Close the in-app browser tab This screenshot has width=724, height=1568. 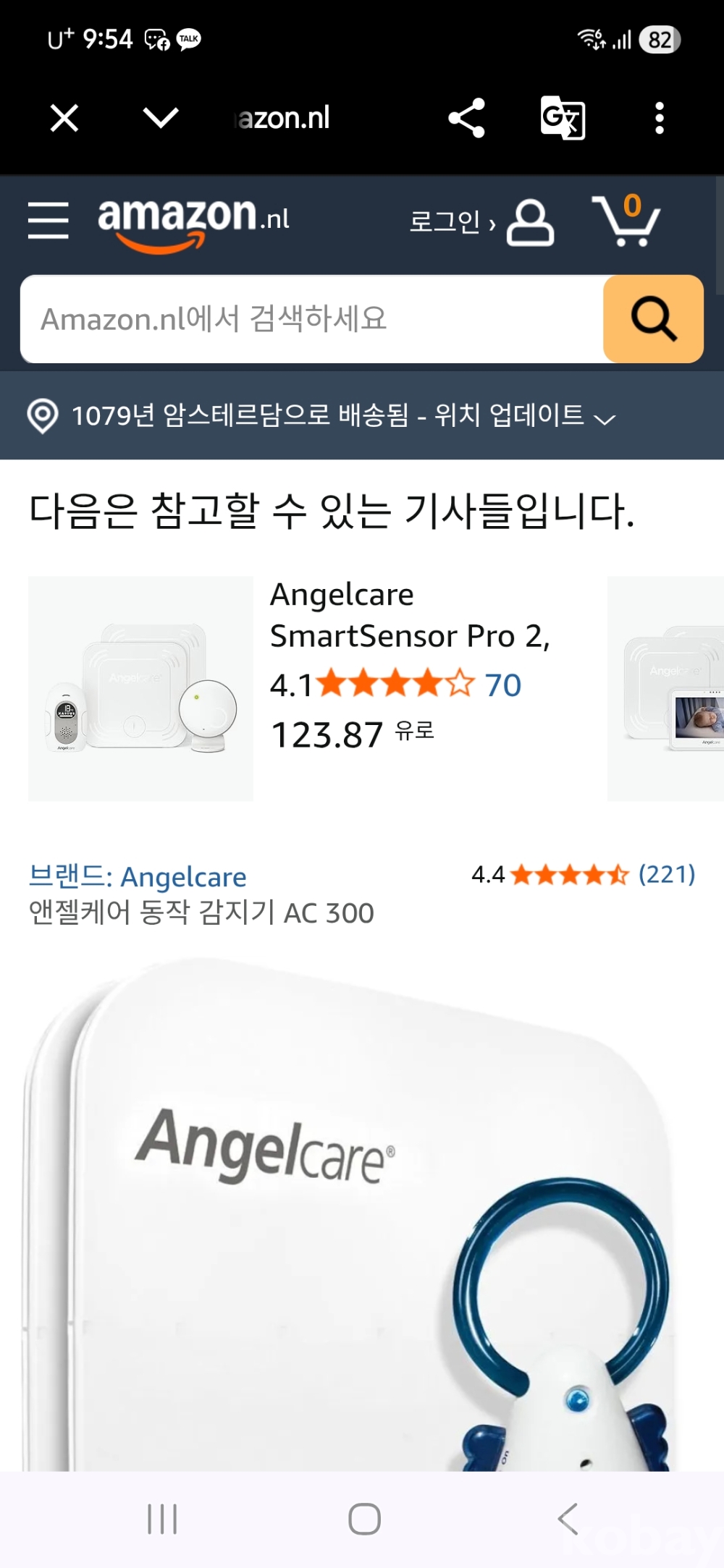pyautogui.click(x=64, y=117)
